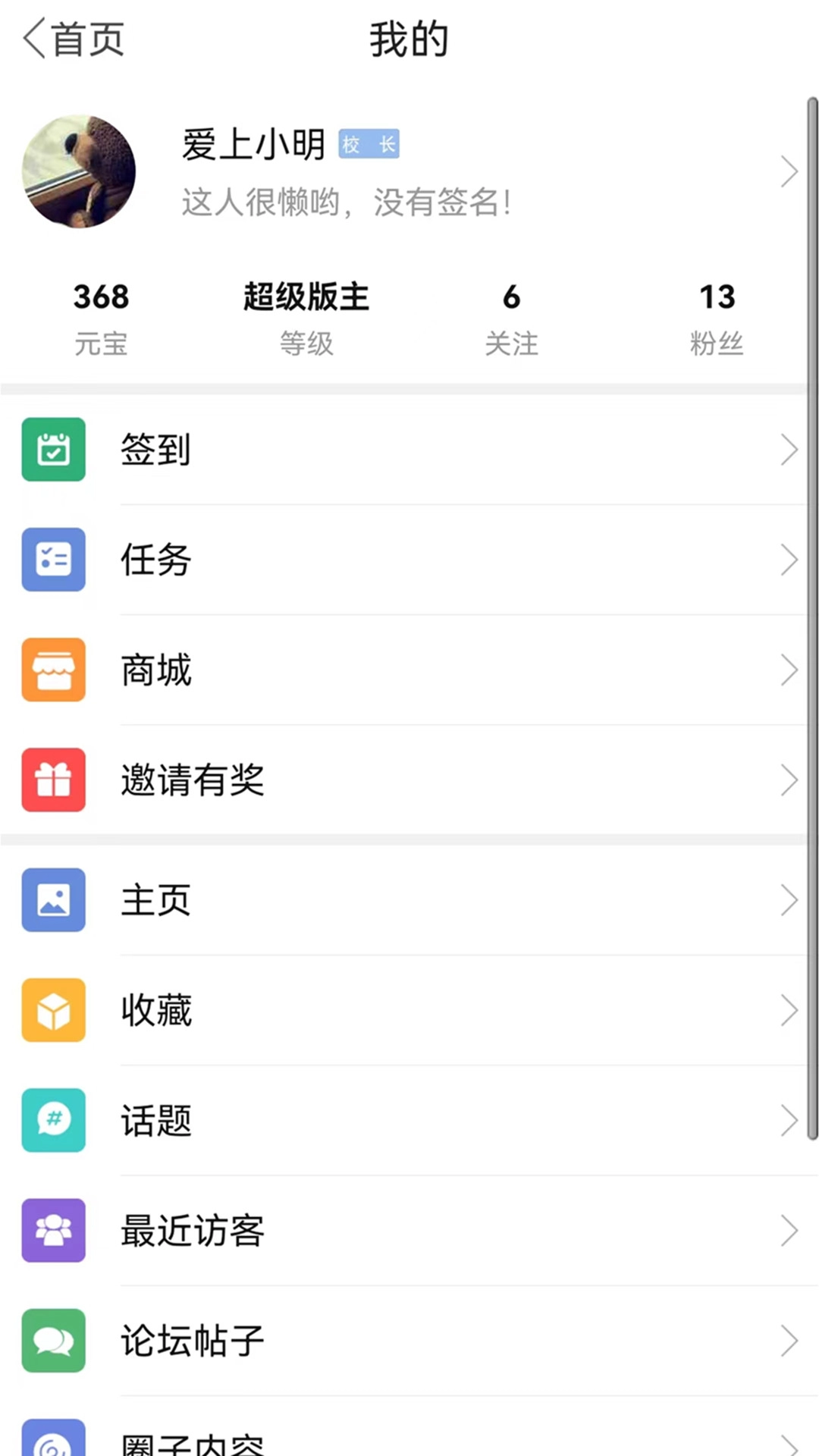The image size is (819, 1456).
Task: Expand the 邀请有奖 row chevron
Action: [x=790, y=780]
